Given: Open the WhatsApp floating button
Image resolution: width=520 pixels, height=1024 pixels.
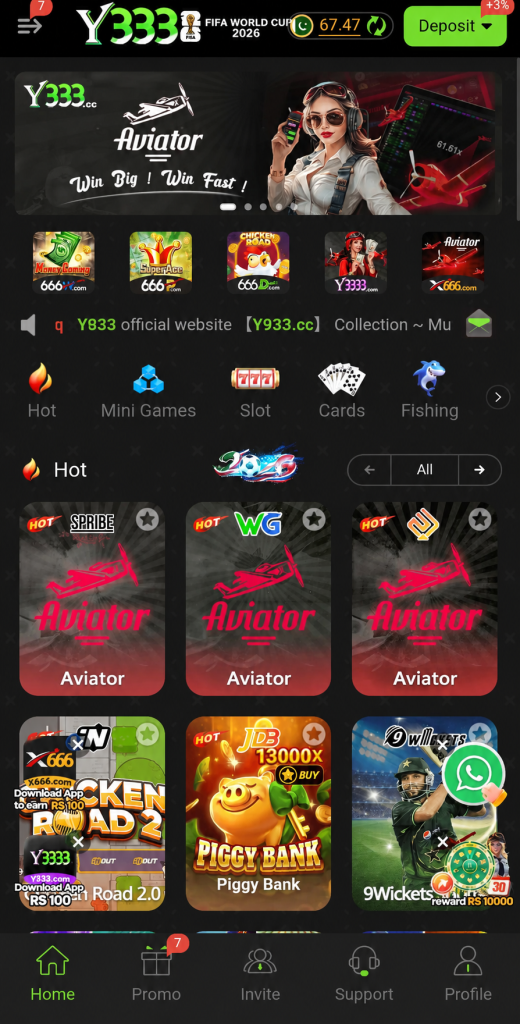Looking at the screenshot, I should (x=474, y=775).
